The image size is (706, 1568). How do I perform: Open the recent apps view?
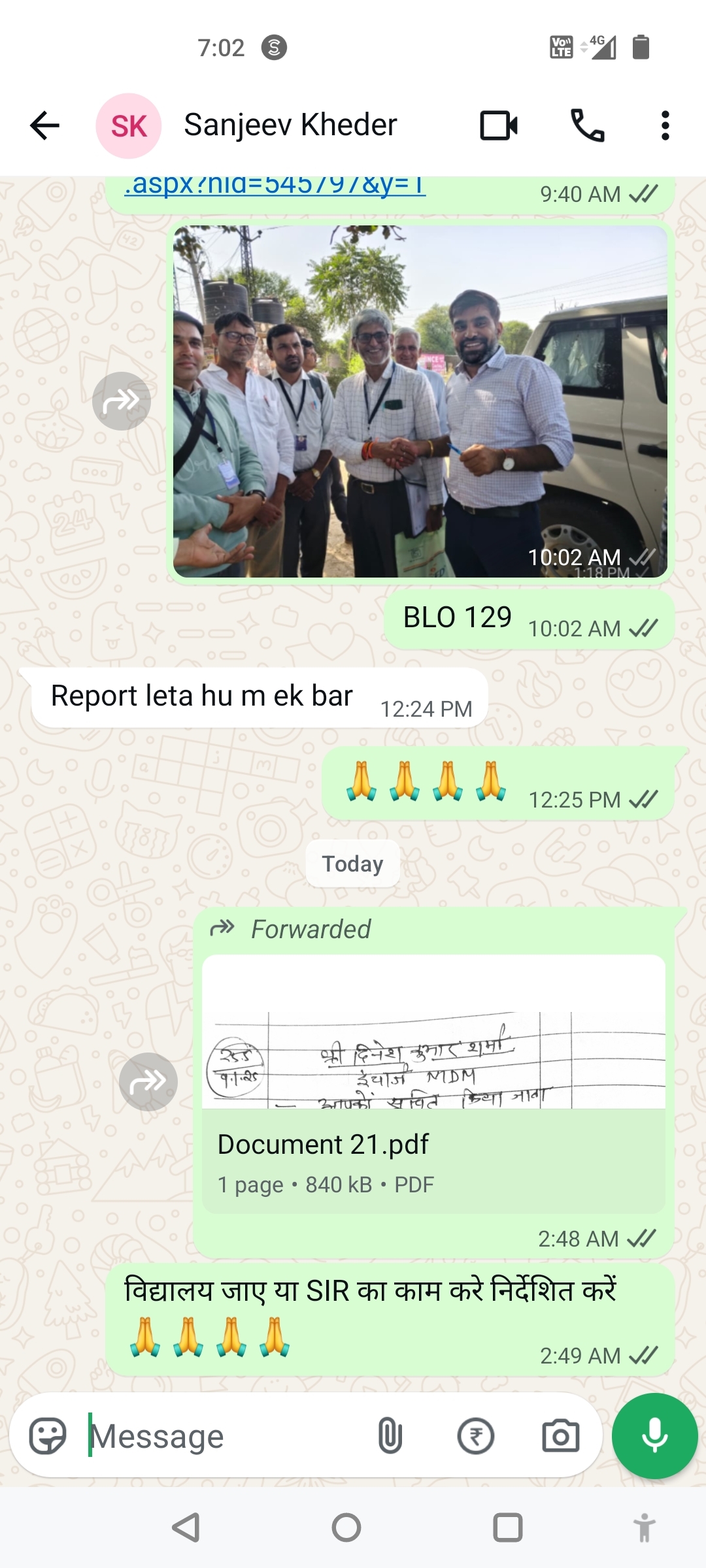pyautogui.click(x=507, y=1527)
